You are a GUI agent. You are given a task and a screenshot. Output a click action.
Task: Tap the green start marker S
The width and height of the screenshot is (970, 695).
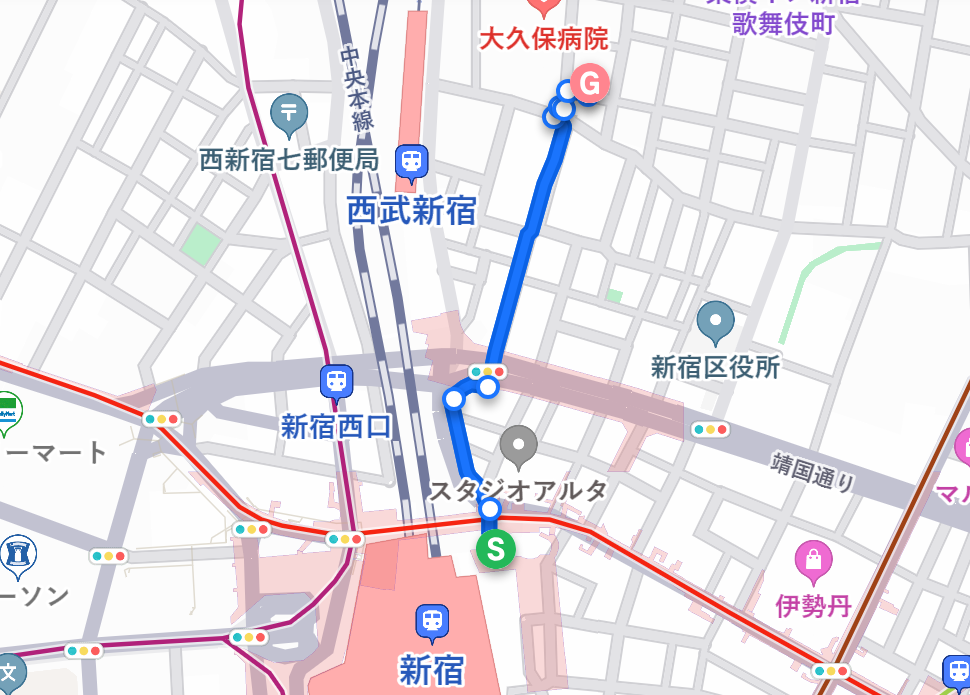[x=495, y=548]
